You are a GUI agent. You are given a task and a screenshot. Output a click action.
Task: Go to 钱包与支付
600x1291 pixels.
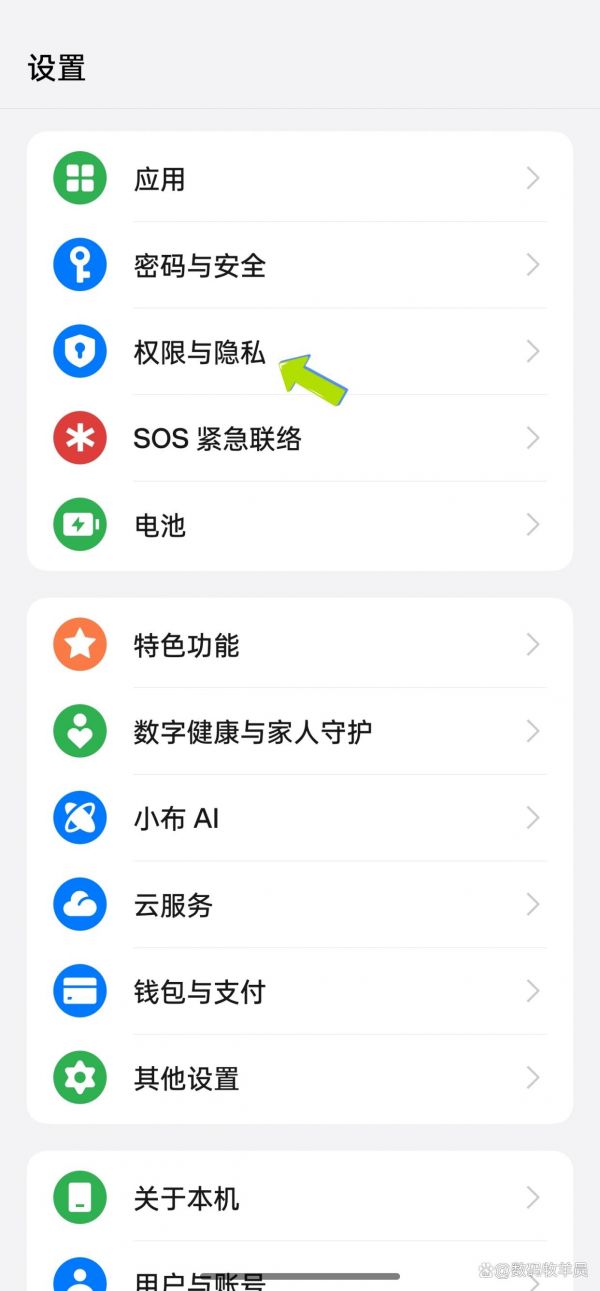point(300,991)
